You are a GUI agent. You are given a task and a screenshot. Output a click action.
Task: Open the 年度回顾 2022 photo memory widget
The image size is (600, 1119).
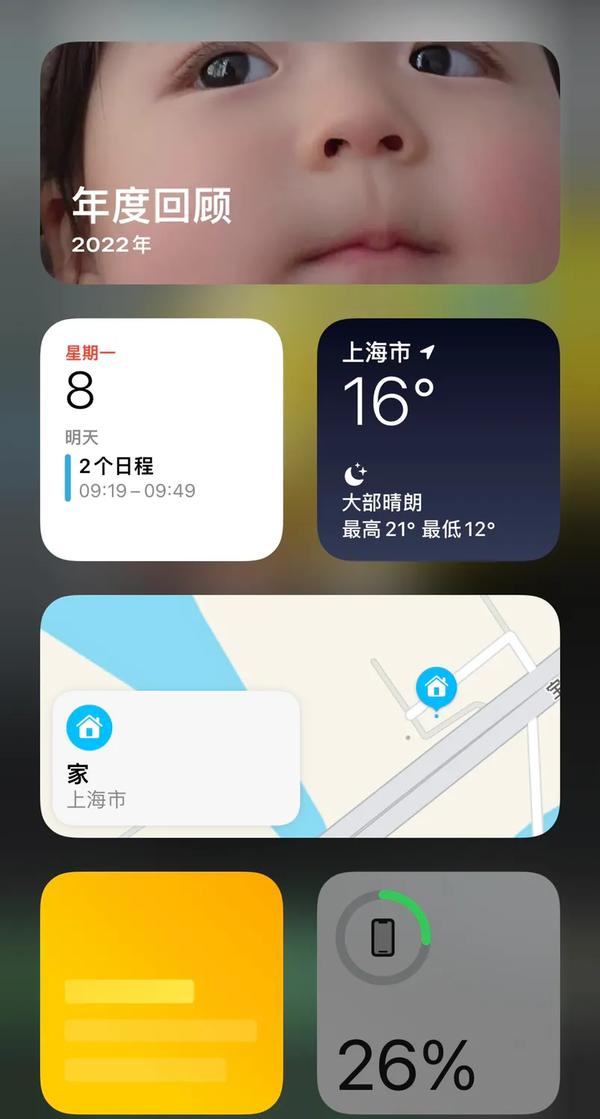point(299,163)
